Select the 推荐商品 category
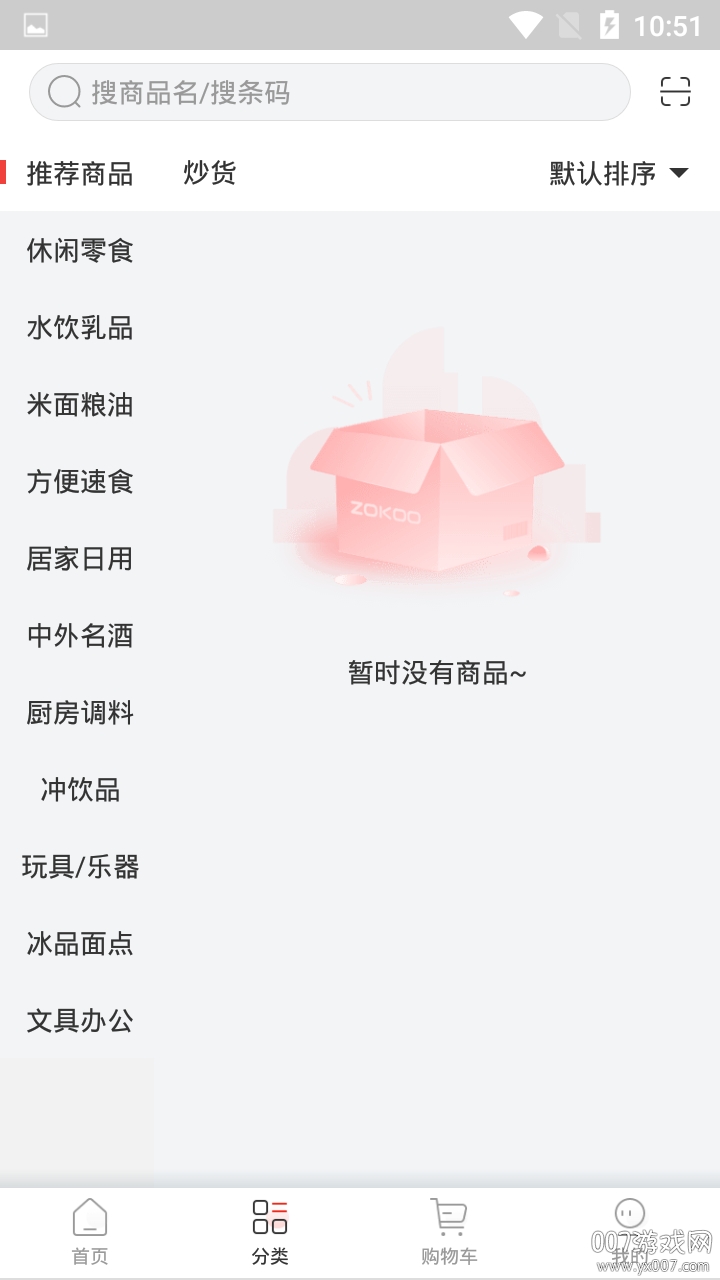Viewport: 720px width, 1280px height. (x=79, y=174)
